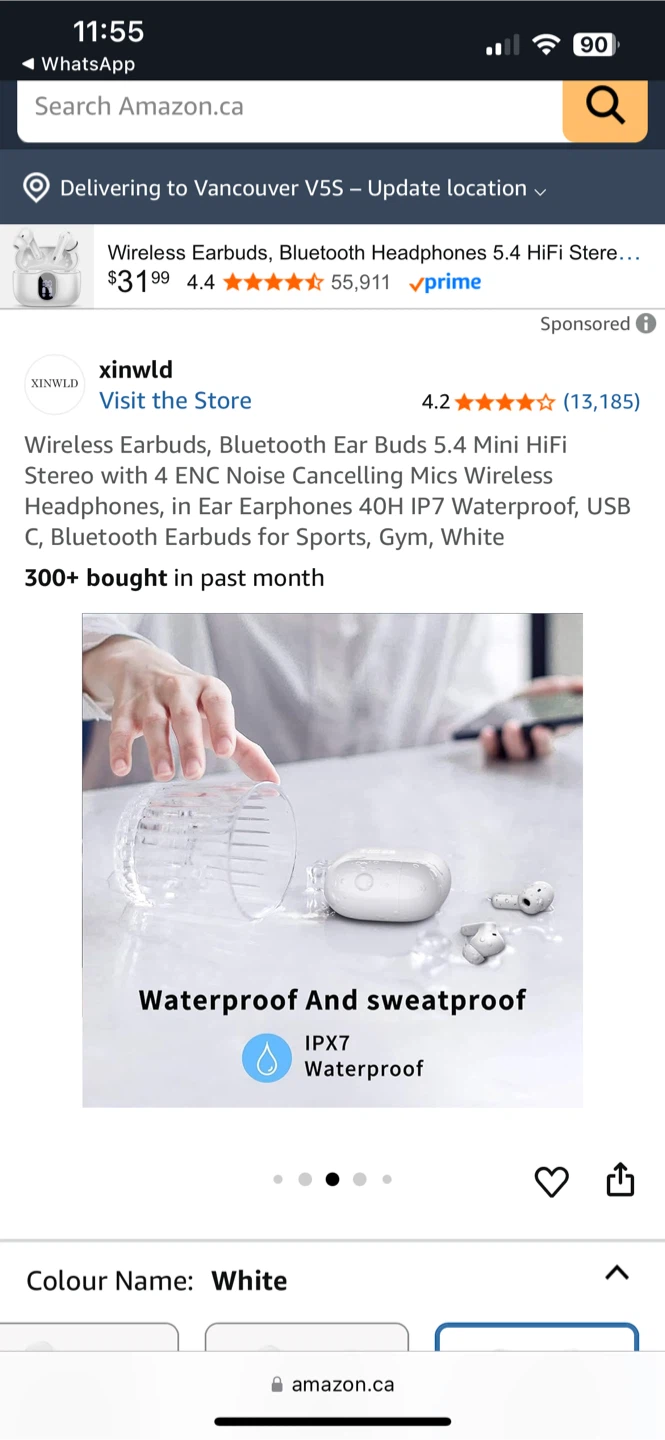Screen dimensions: 665x1440
Task: Share this earbuds listing
Action: (620, 1179)
